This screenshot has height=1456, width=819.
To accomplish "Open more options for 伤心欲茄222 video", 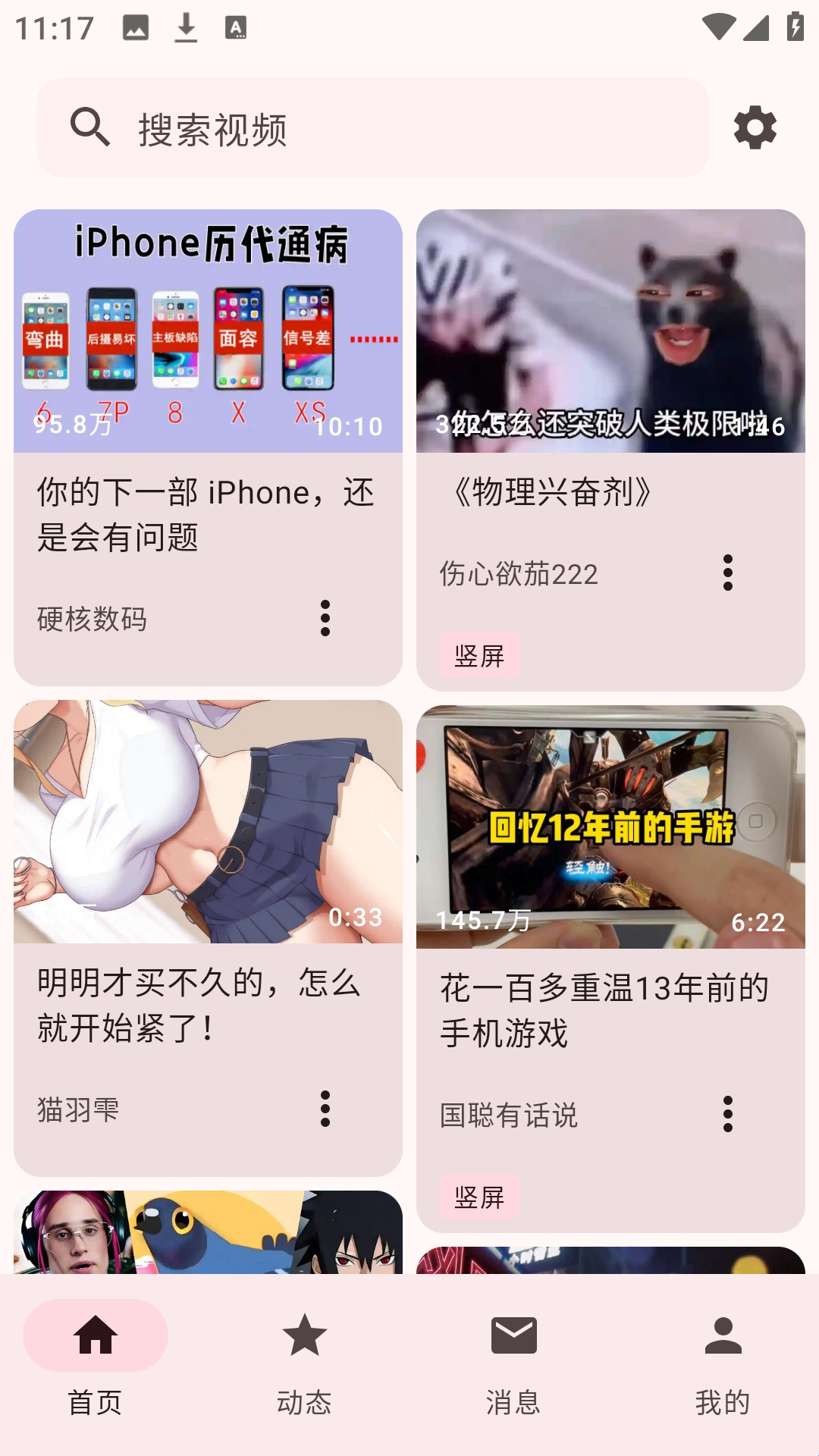I will tap(728, 573).
